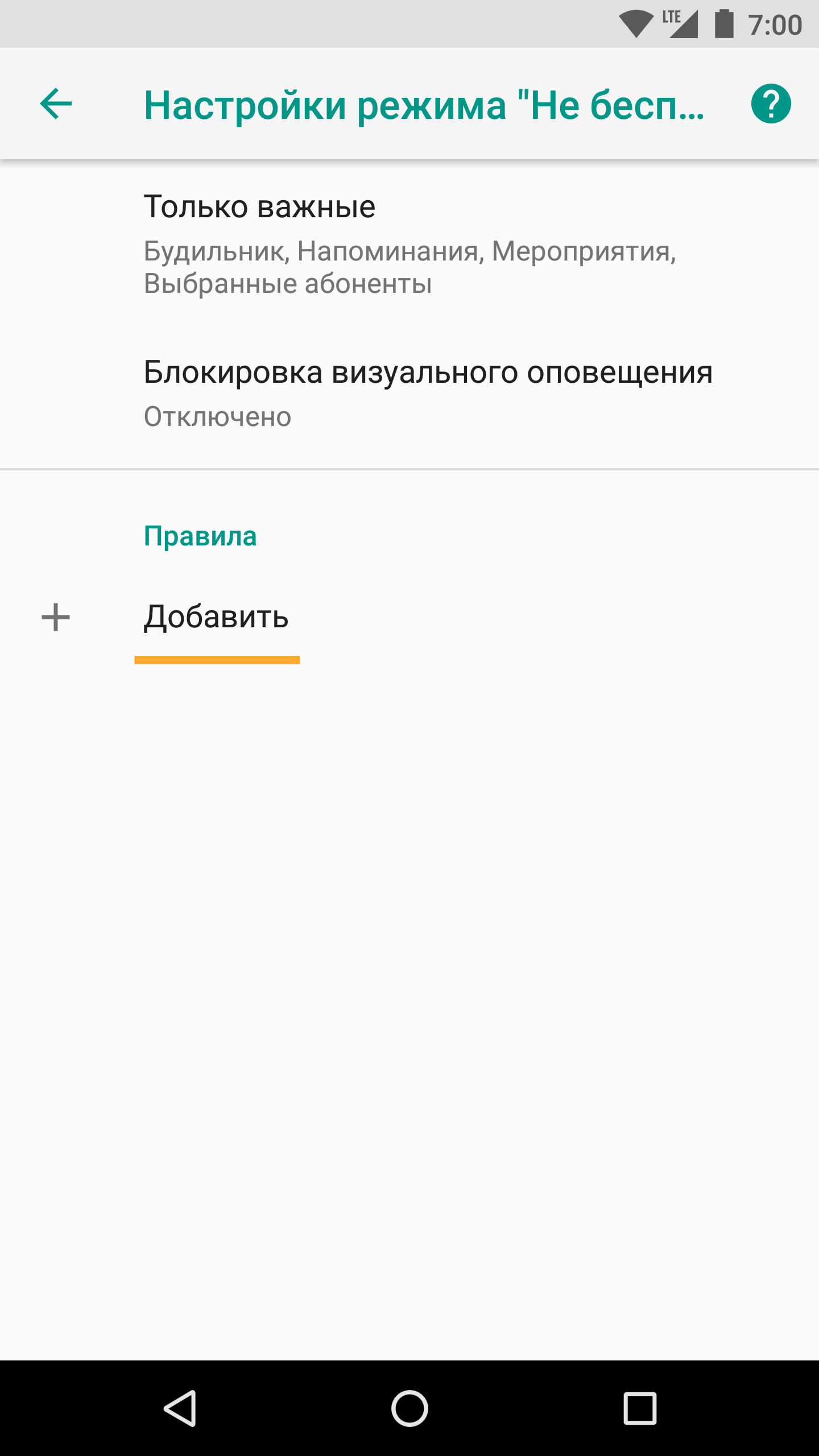This screenshot has width=819, height=1456.
Task: Open the help question mark icon
Action: pyautogui.click(x=771, y=104)
